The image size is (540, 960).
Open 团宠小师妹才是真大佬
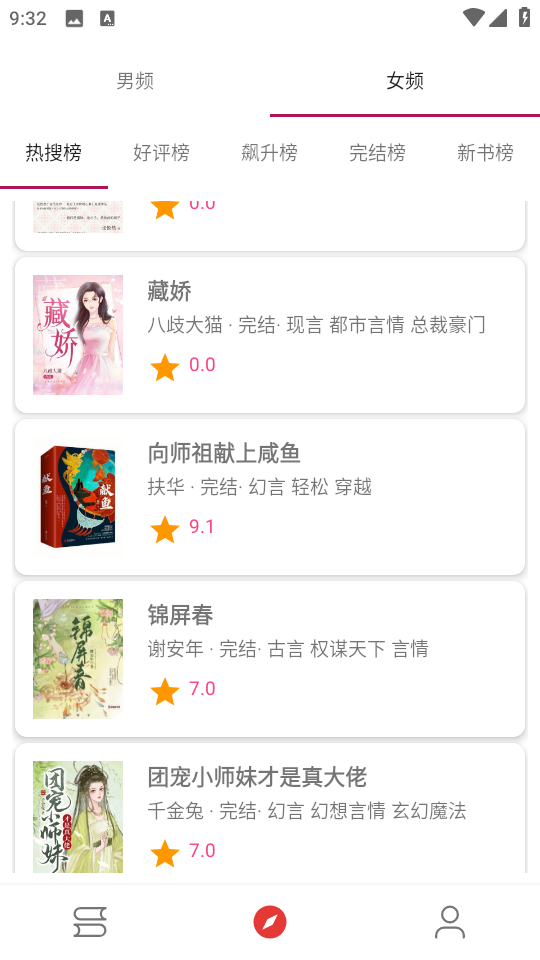pos(270,808)
